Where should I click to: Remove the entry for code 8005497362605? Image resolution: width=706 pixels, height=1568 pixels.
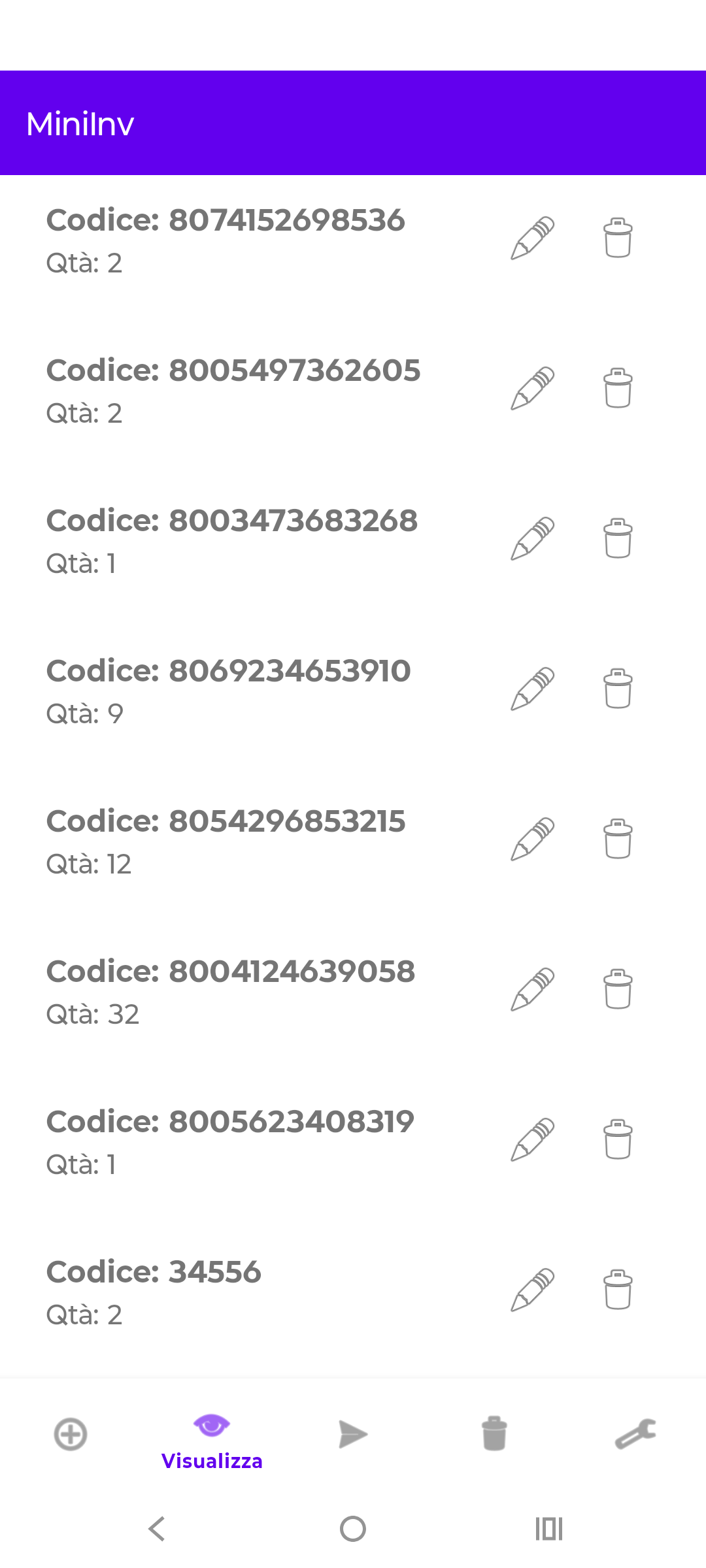[618, 389]
